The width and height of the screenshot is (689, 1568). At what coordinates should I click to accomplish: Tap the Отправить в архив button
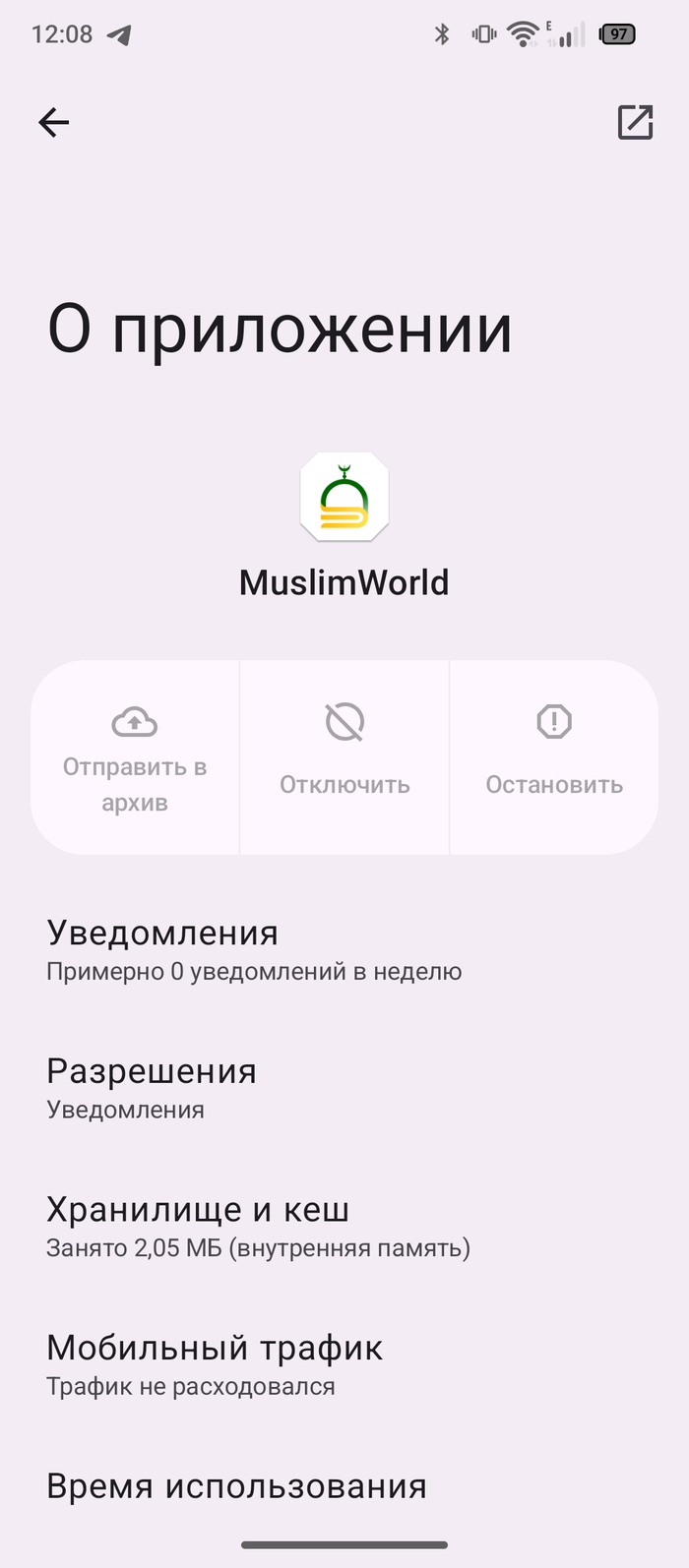point(135,757)
